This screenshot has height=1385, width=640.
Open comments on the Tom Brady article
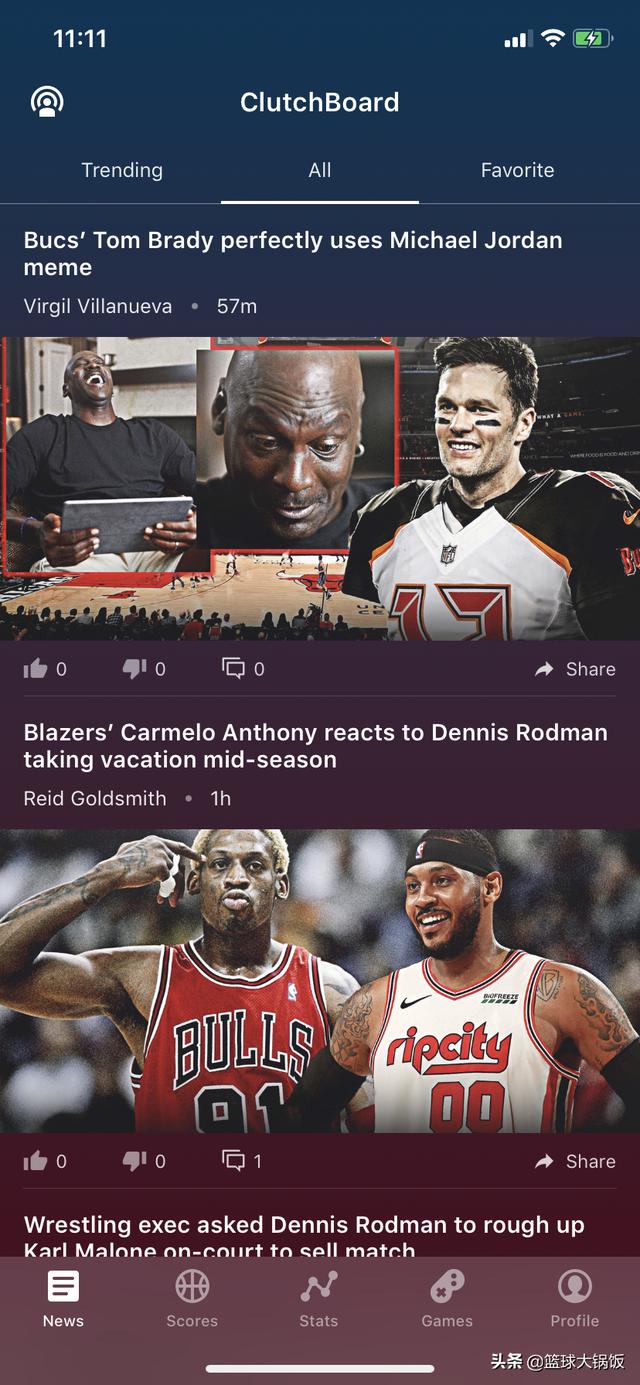click(234, 669)
